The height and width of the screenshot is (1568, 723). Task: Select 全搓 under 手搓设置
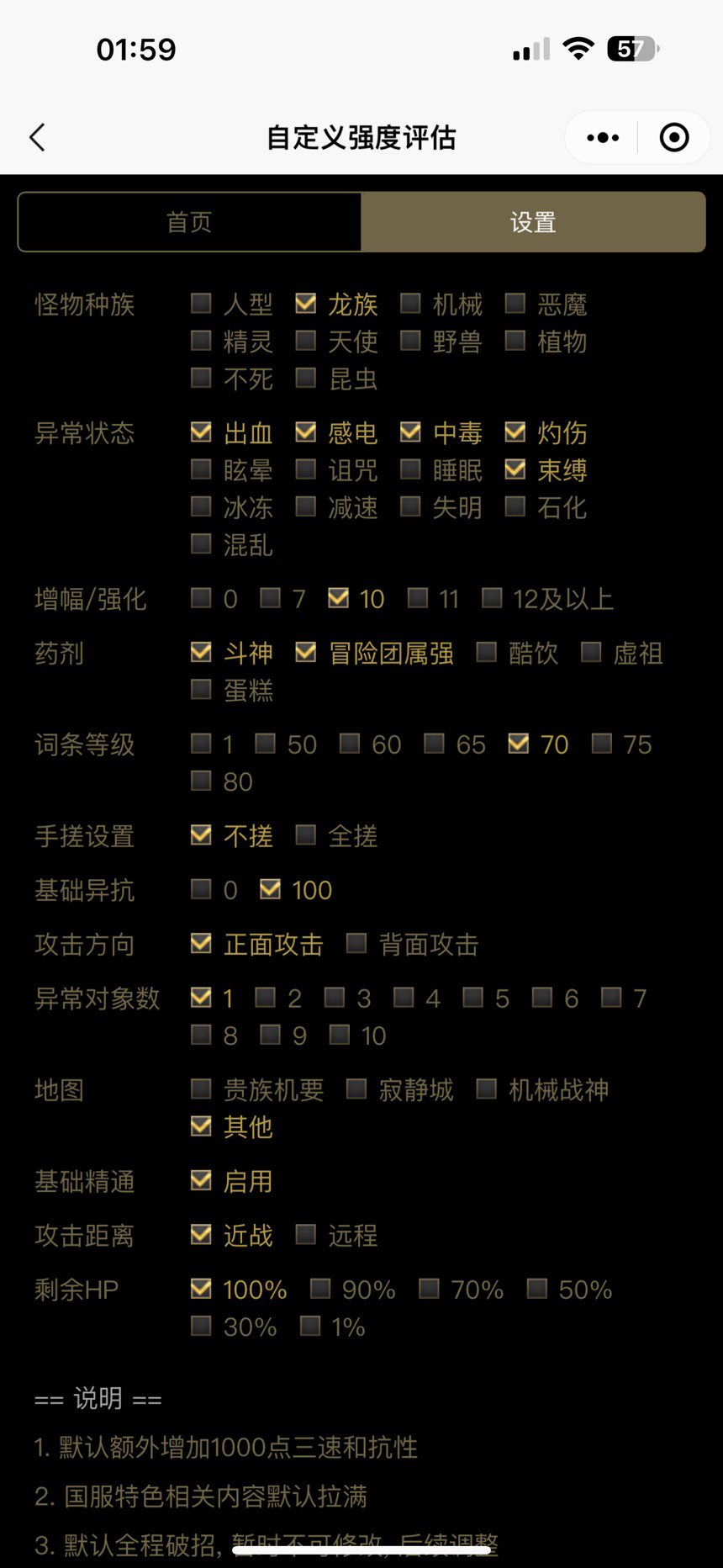[x=306, y=835]
